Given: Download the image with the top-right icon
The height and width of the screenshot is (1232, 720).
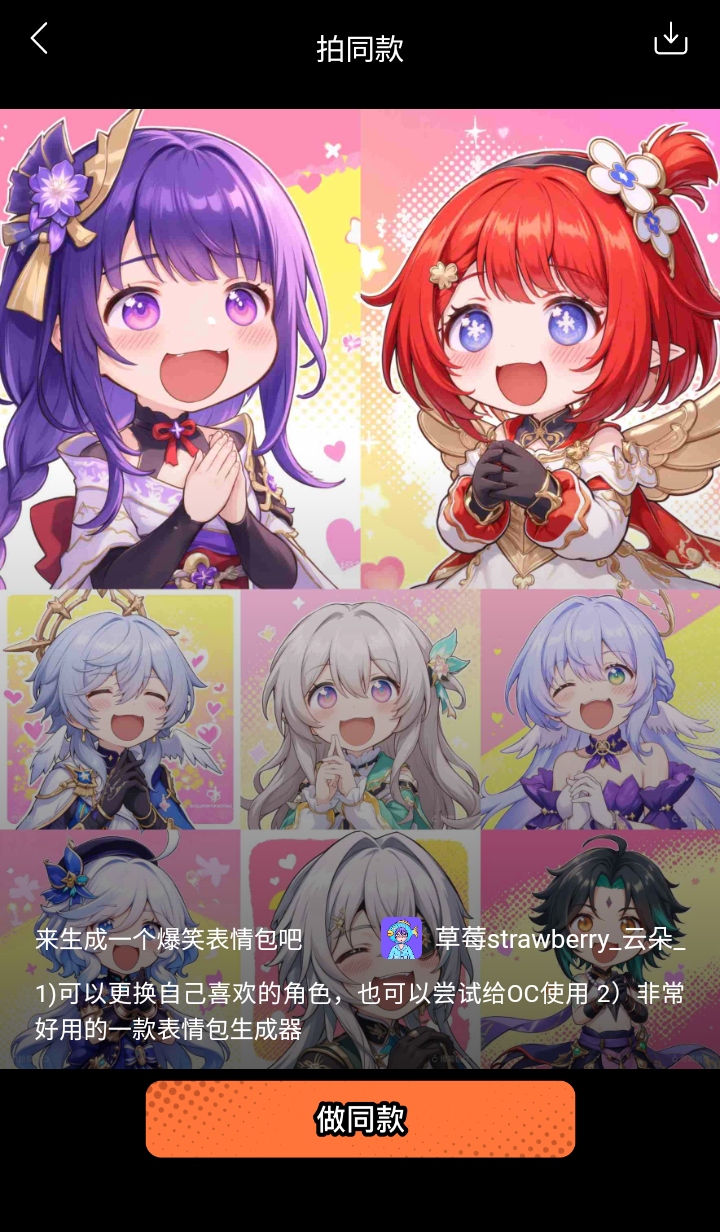Looking at the screenshot, I should pyautogui.click(x=670, y=39).
